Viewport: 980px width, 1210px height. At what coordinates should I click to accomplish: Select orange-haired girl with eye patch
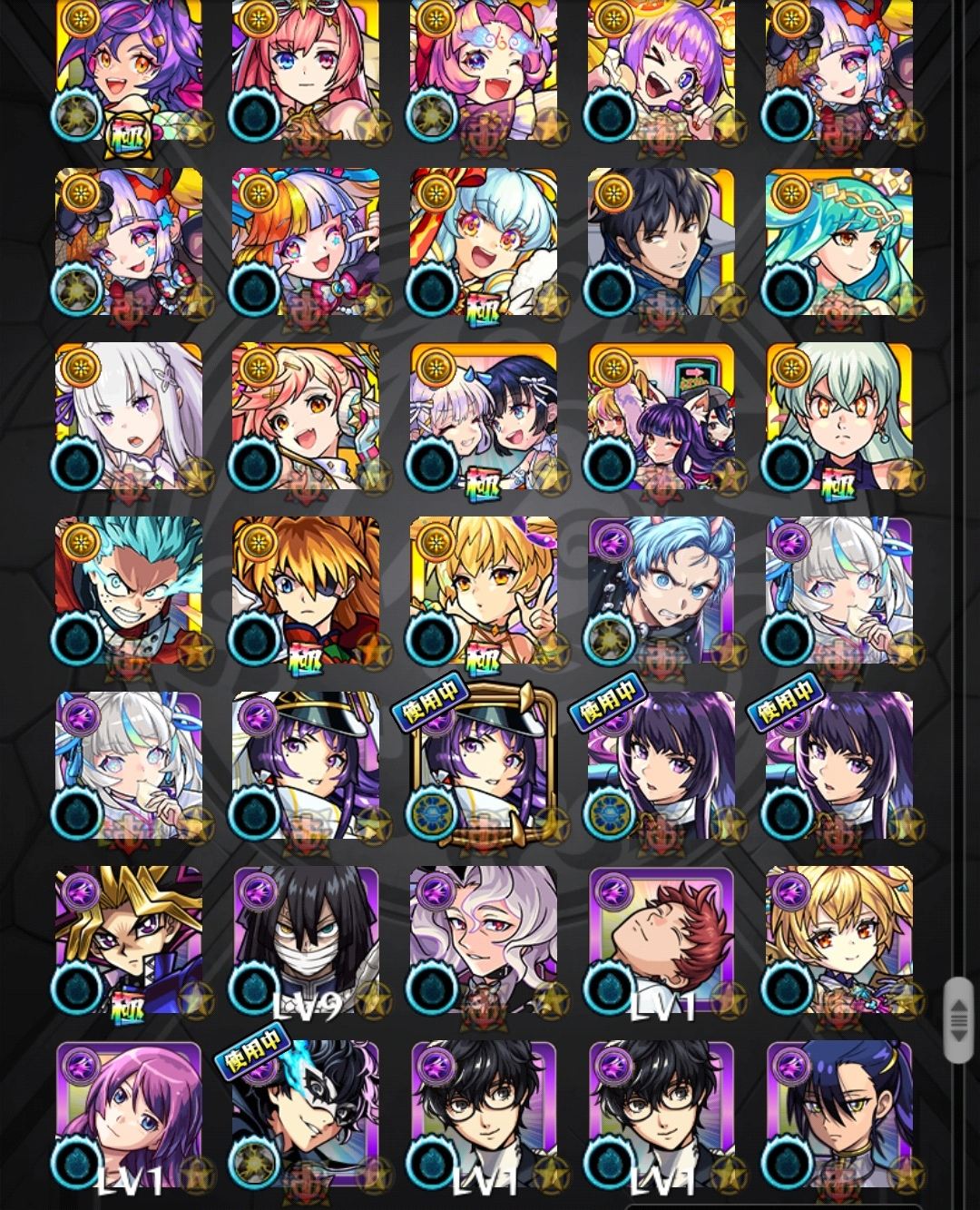click(x=306, y=590)
